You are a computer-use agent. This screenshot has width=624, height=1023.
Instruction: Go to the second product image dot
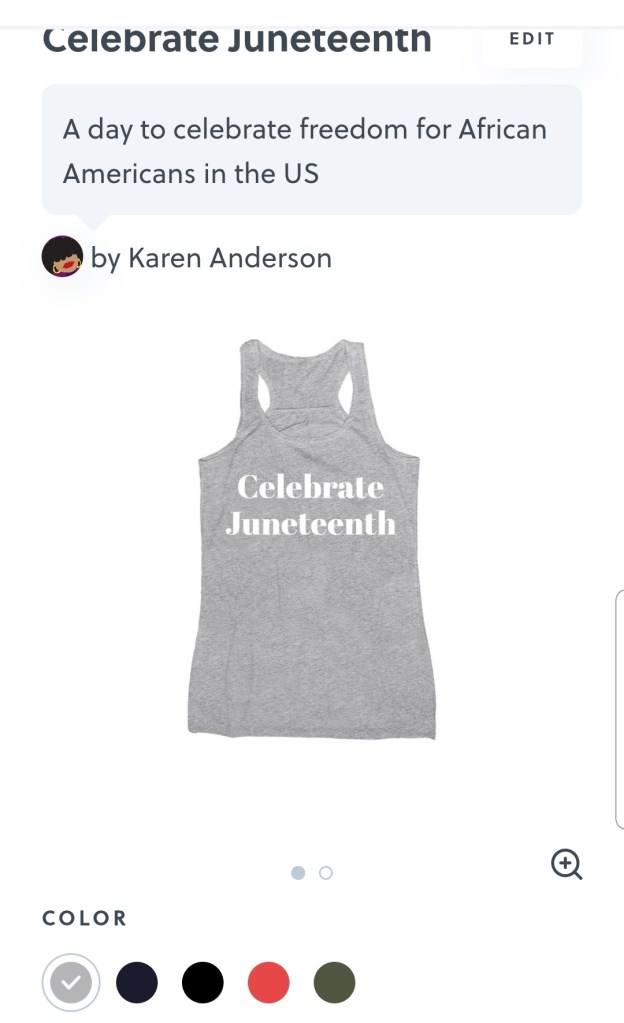[325, 873]
